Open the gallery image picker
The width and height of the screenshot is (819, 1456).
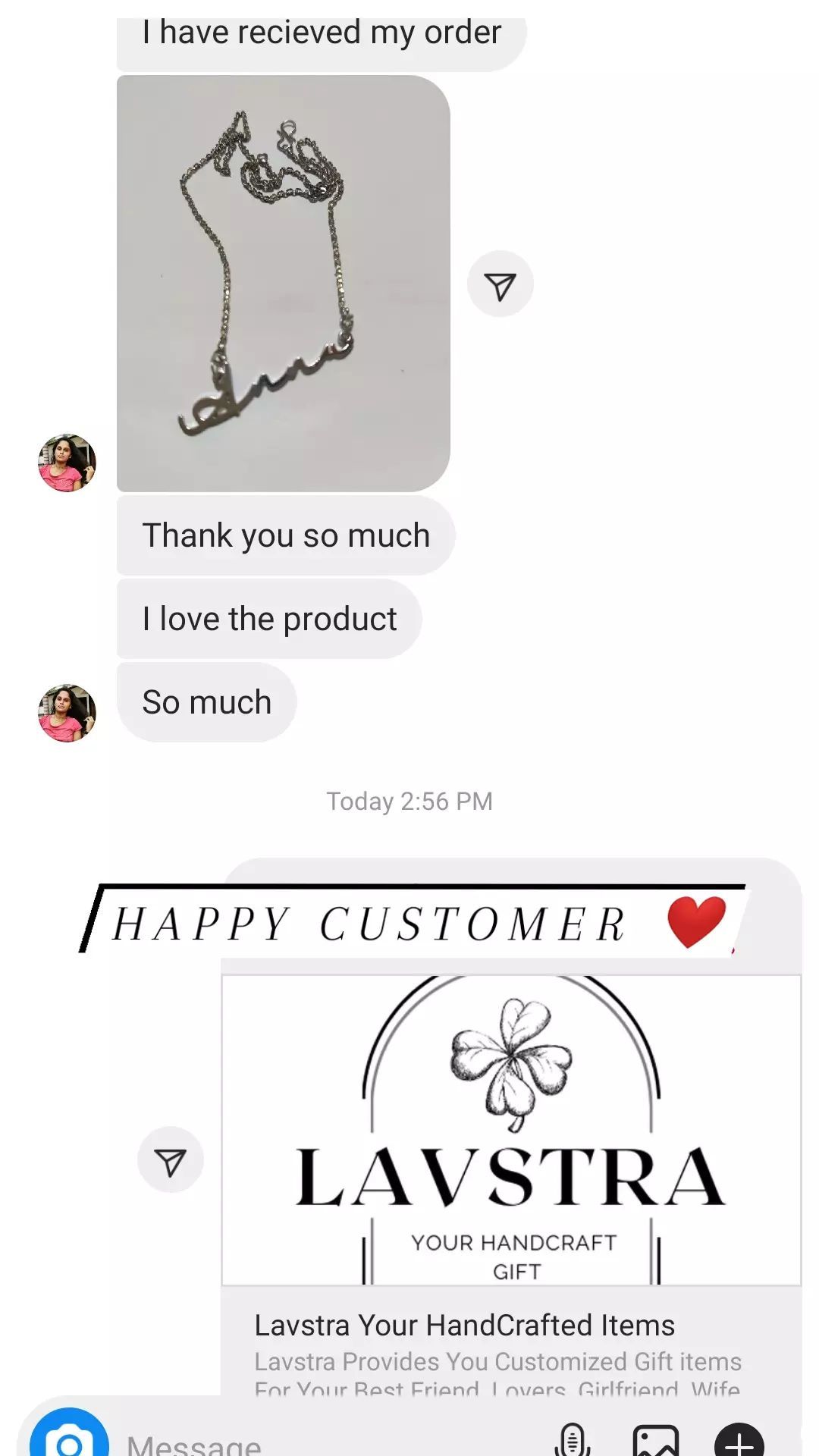[x=655, y=1440]
